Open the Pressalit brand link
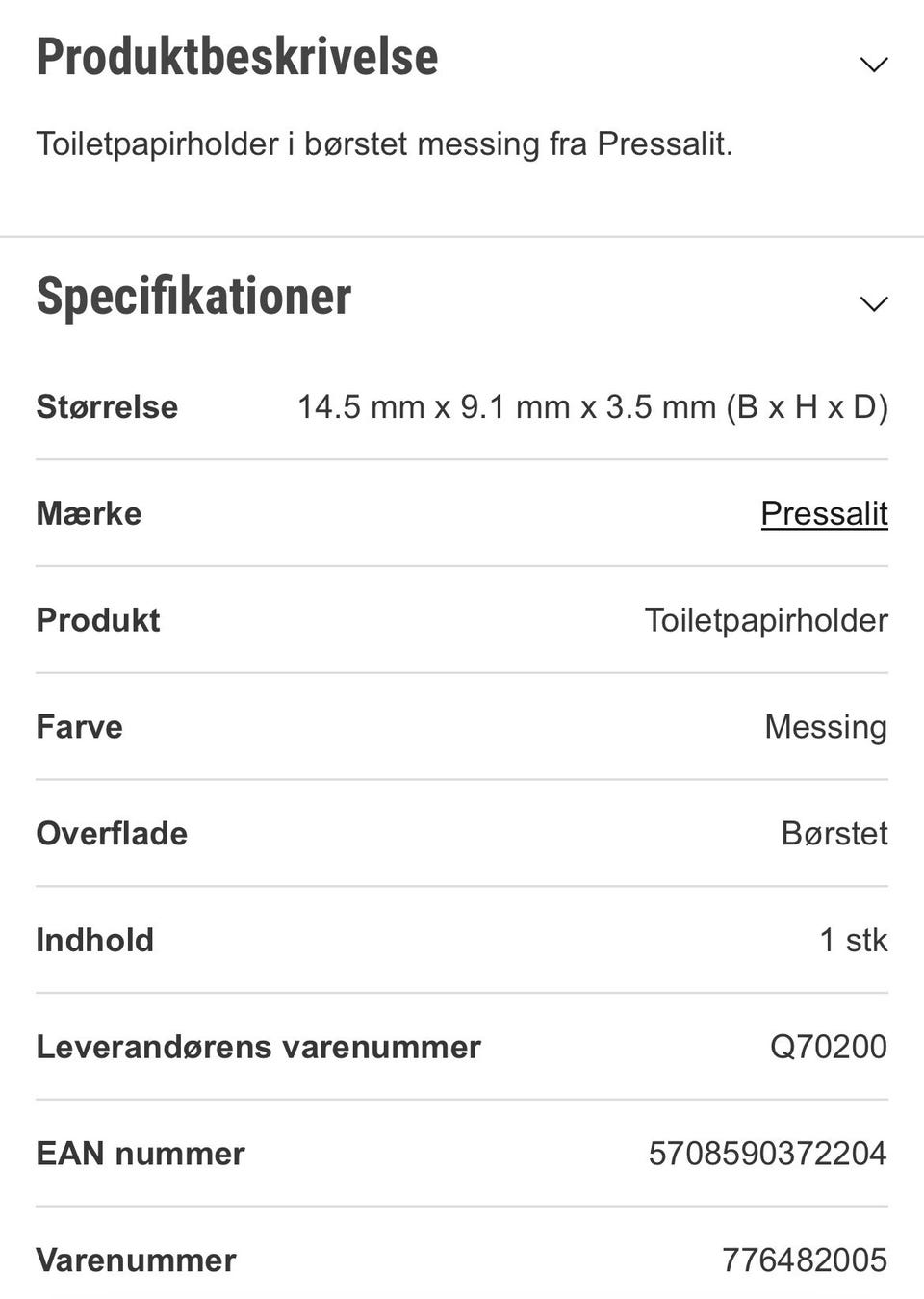The height and width of the screenshot is (1299, 924). [x=824, y=513]
